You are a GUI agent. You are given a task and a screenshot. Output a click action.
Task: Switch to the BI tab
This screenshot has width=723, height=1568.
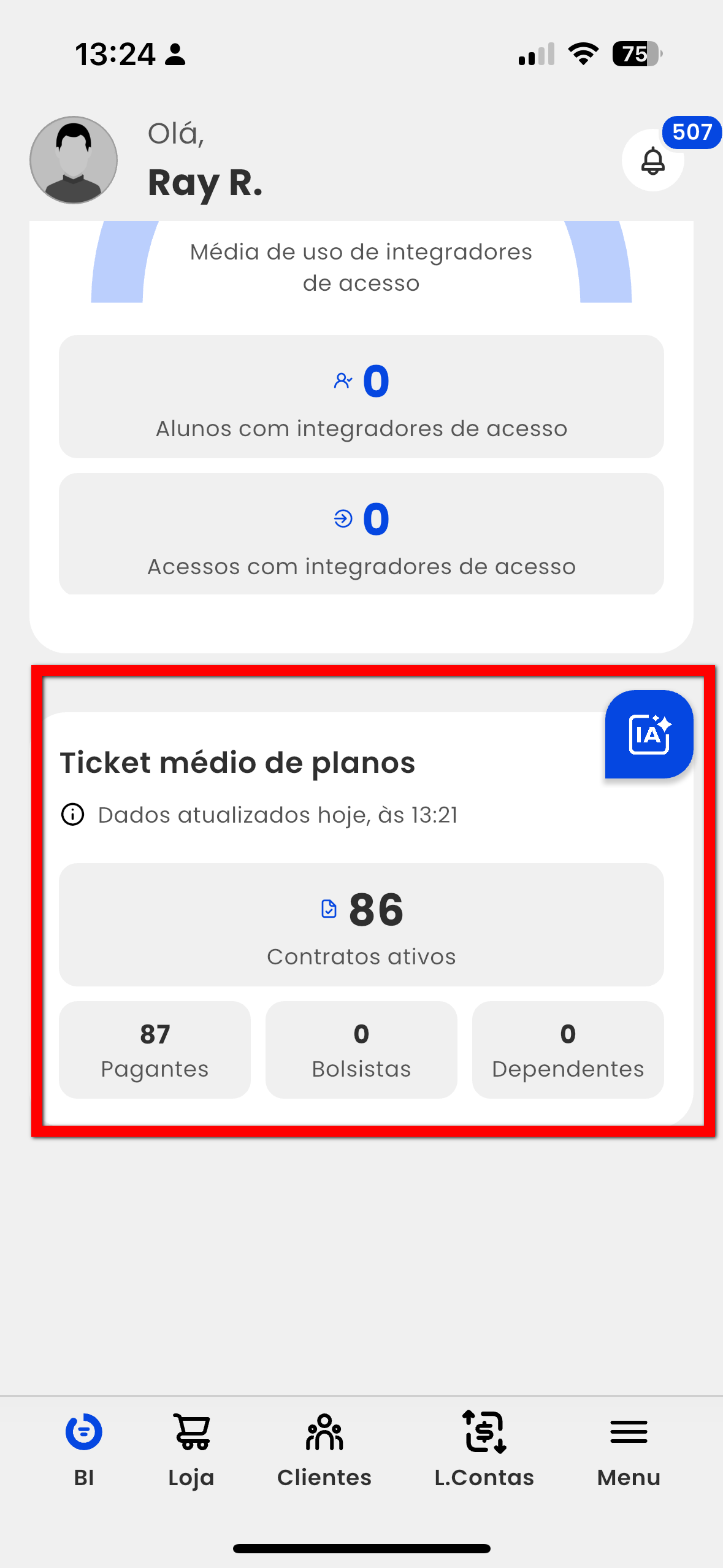84,1449
